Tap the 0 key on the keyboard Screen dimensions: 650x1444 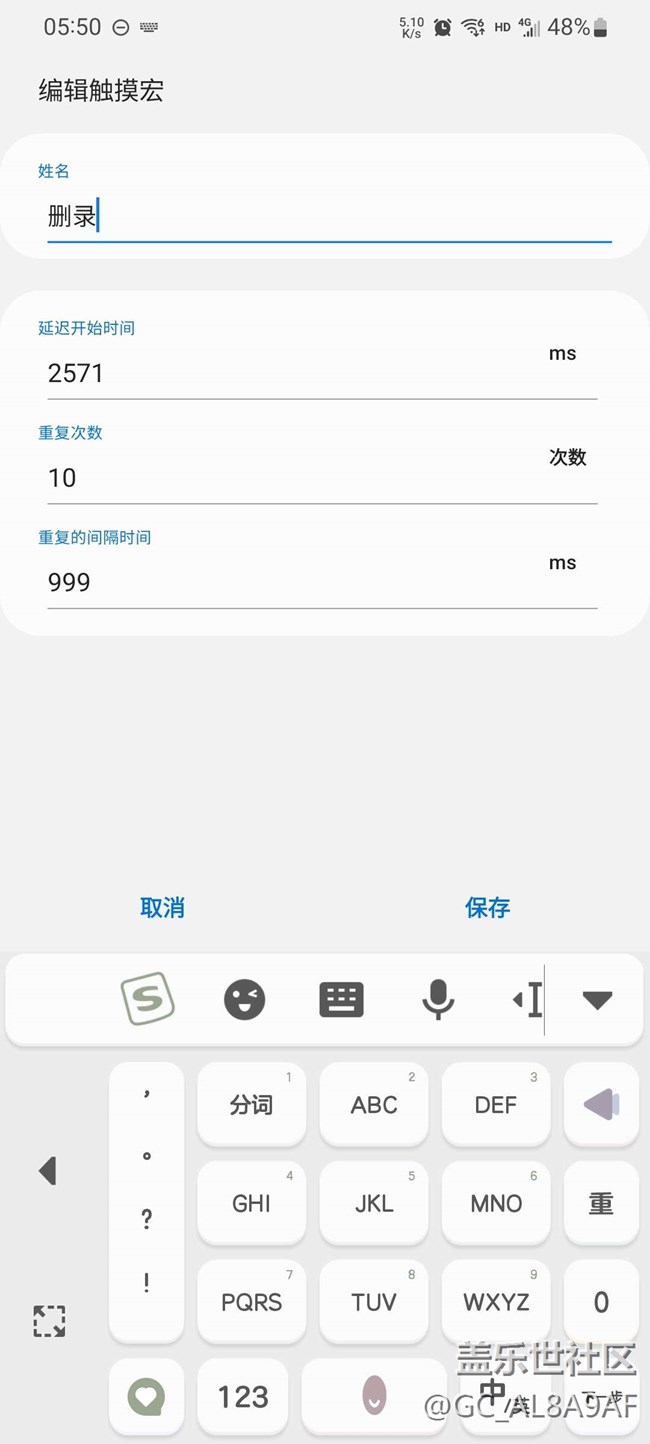(x=601, y=1301)
